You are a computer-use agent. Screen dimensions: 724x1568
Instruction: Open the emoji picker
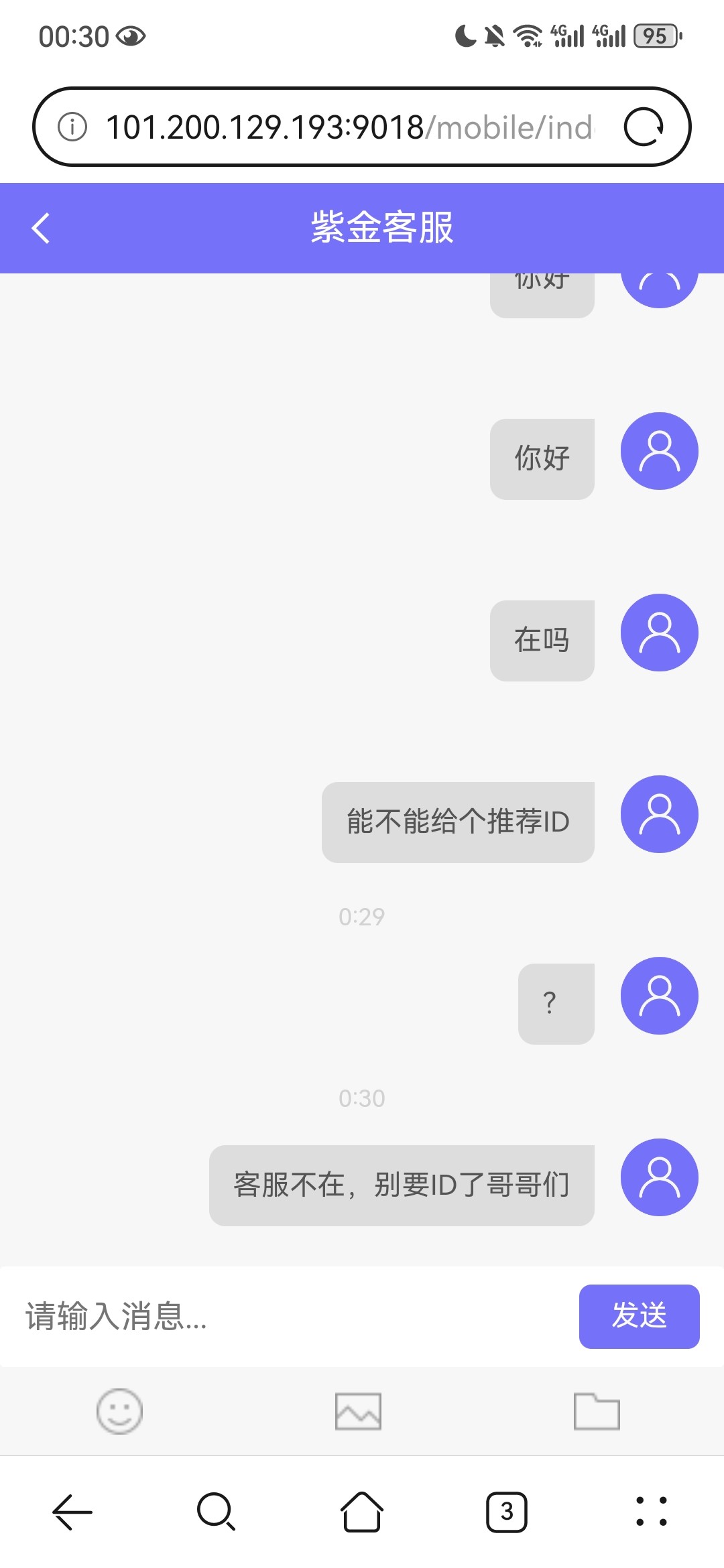coord(119,1411)
